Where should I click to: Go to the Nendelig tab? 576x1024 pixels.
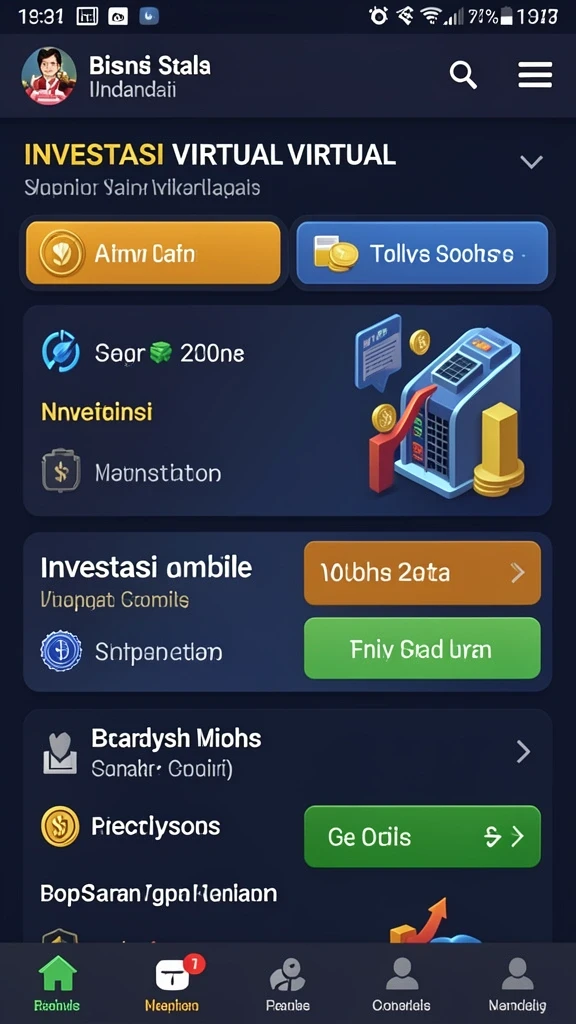(x=517, y=984)
